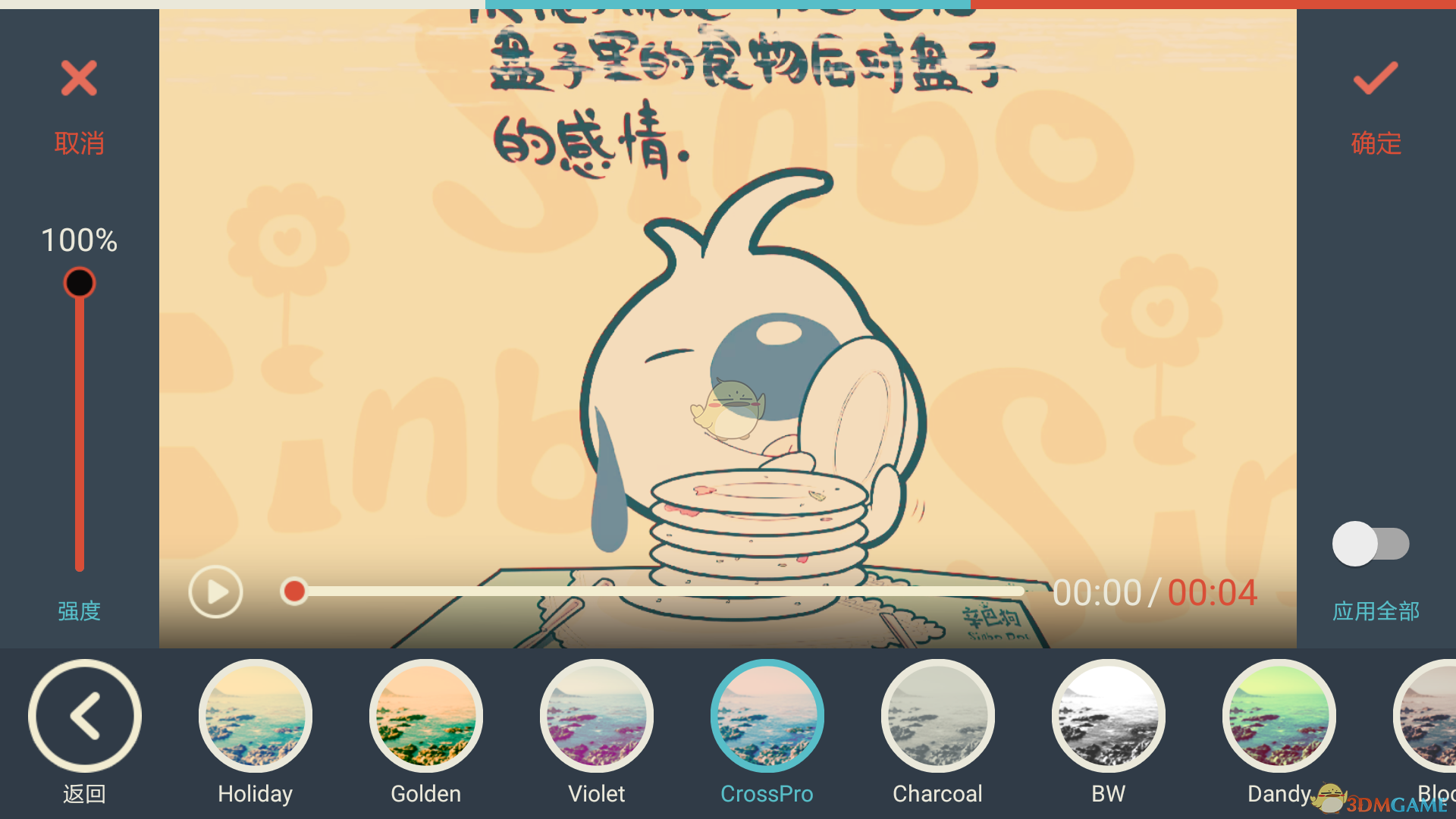Image resolution: width=1456 pixels, height=819 pixels.
Task: Cancel the filter editing with 取消
Action: point(79,106)
